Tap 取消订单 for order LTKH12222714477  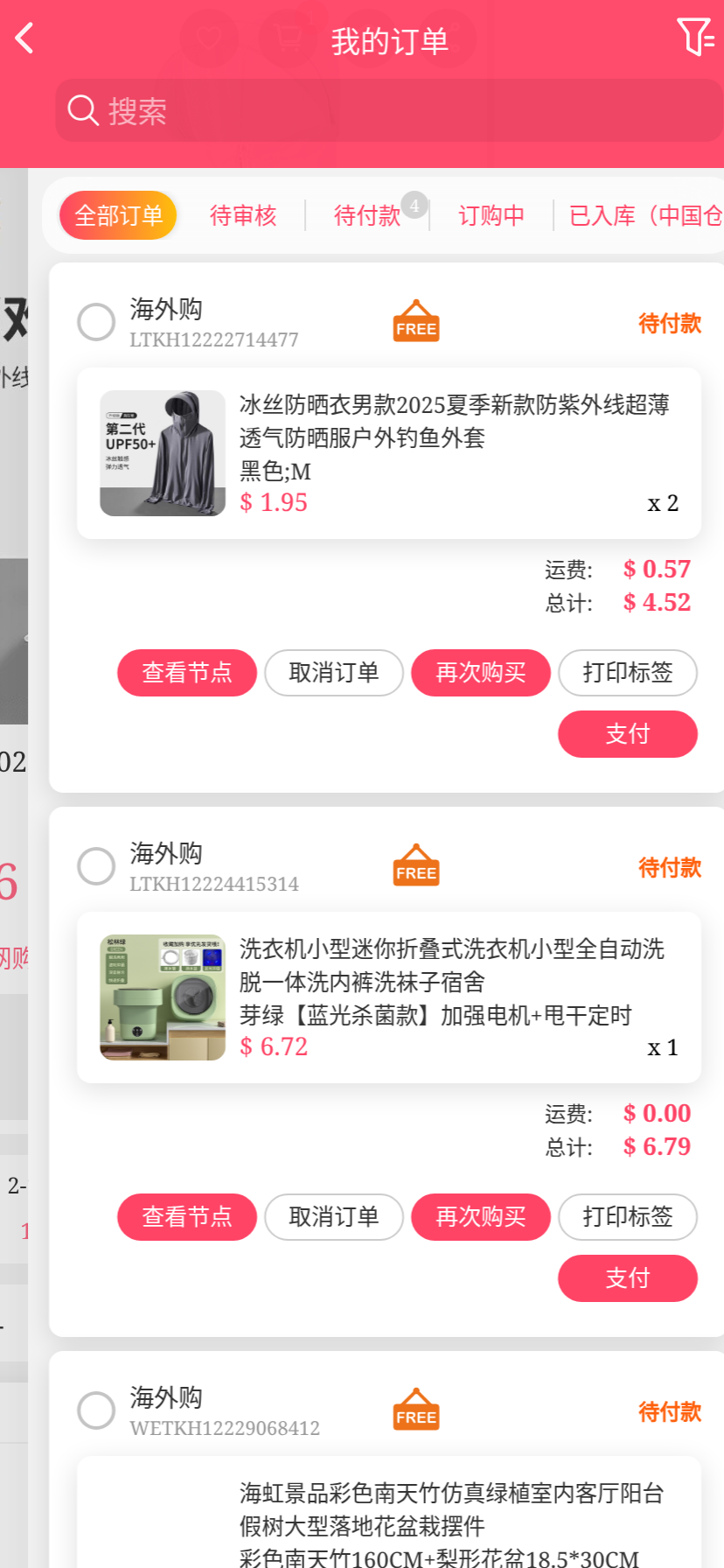[x=334, y=673]
